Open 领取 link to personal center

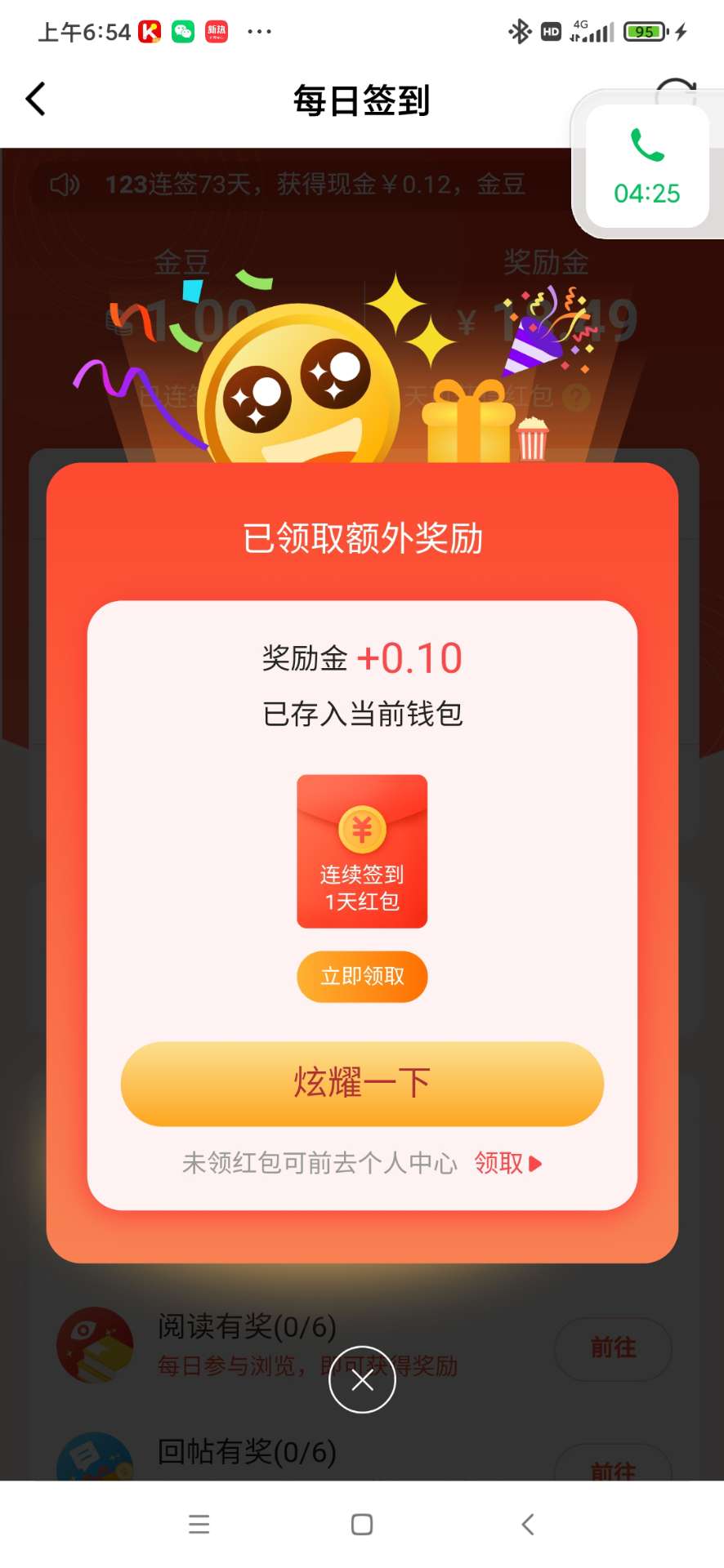(x=507, y=1163)
